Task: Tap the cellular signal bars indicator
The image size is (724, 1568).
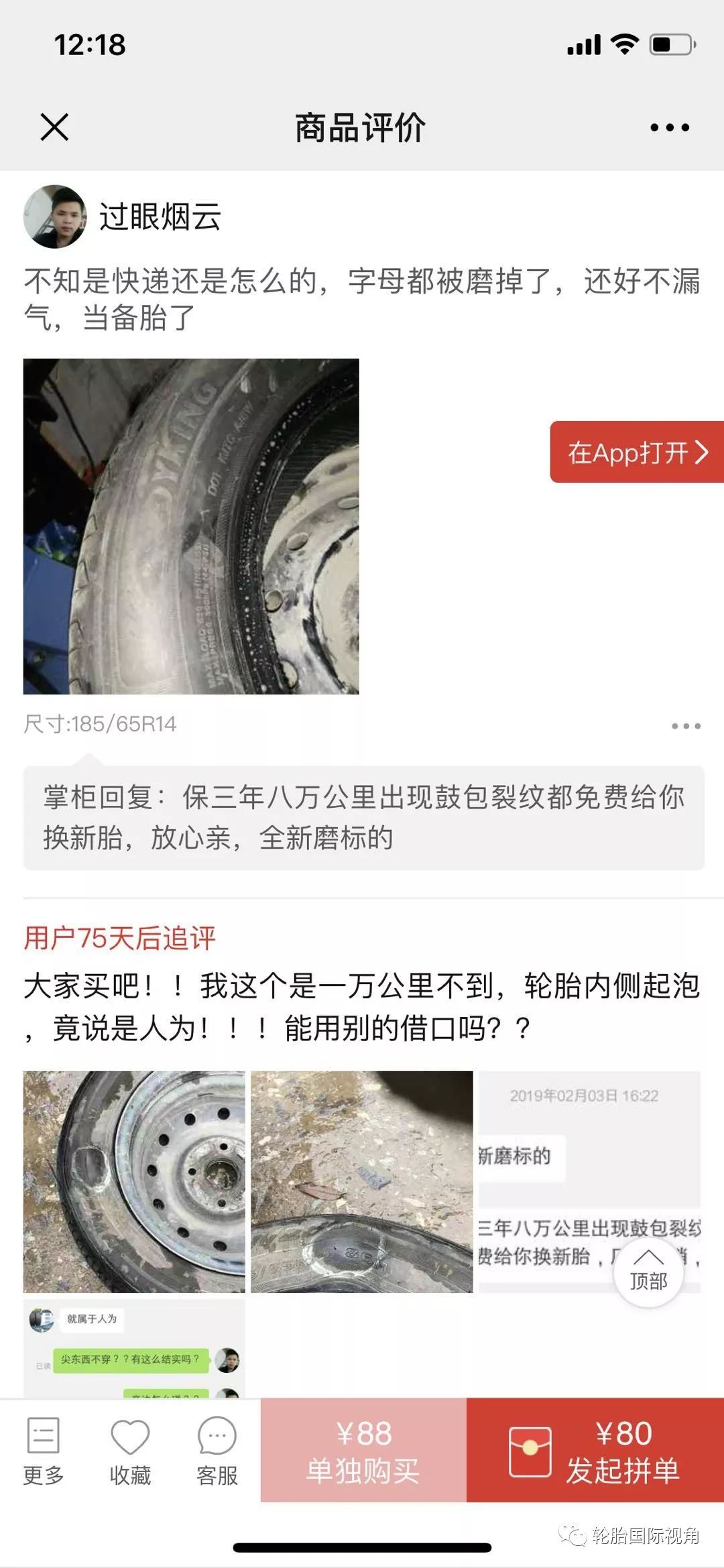Action: 585,44
